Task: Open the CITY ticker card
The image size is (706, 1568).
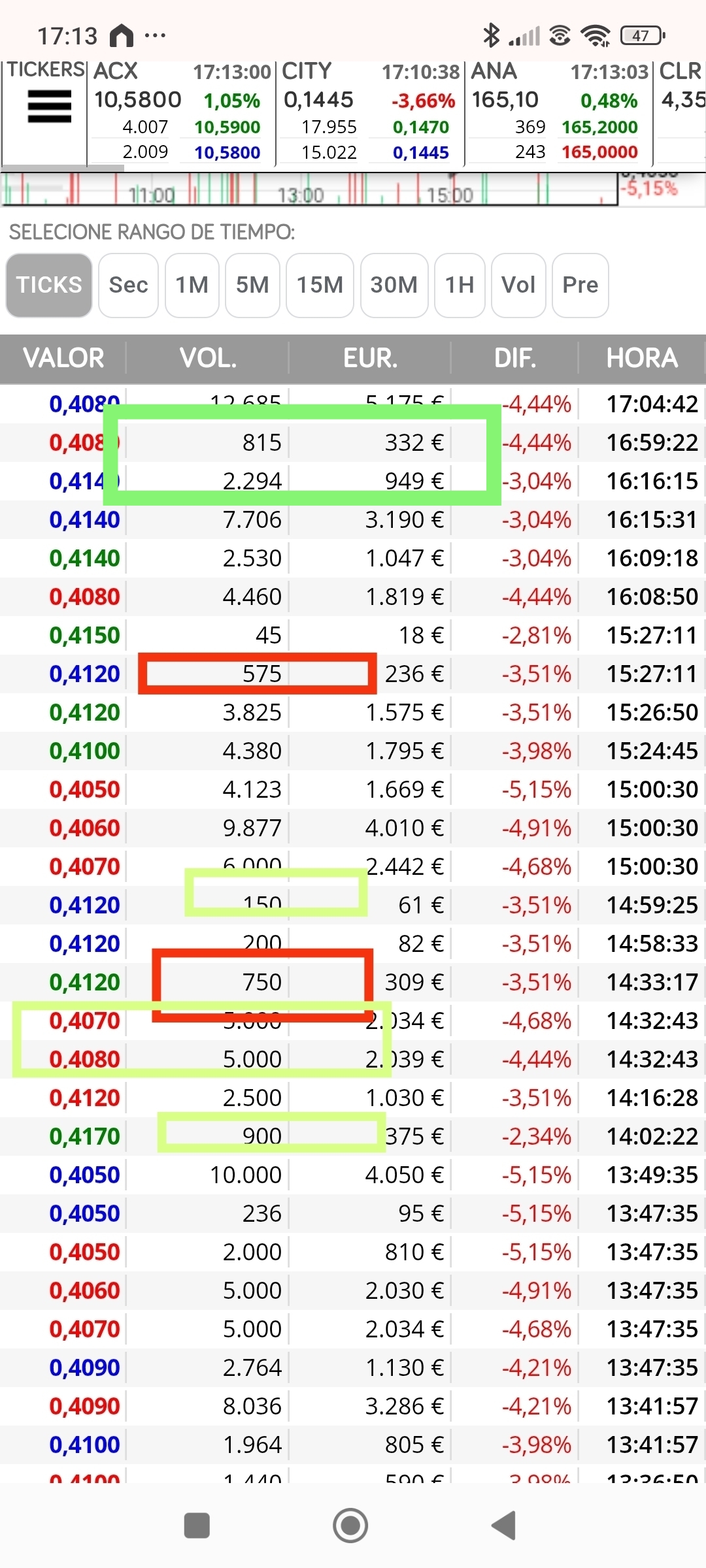Action: pos(370,112)
